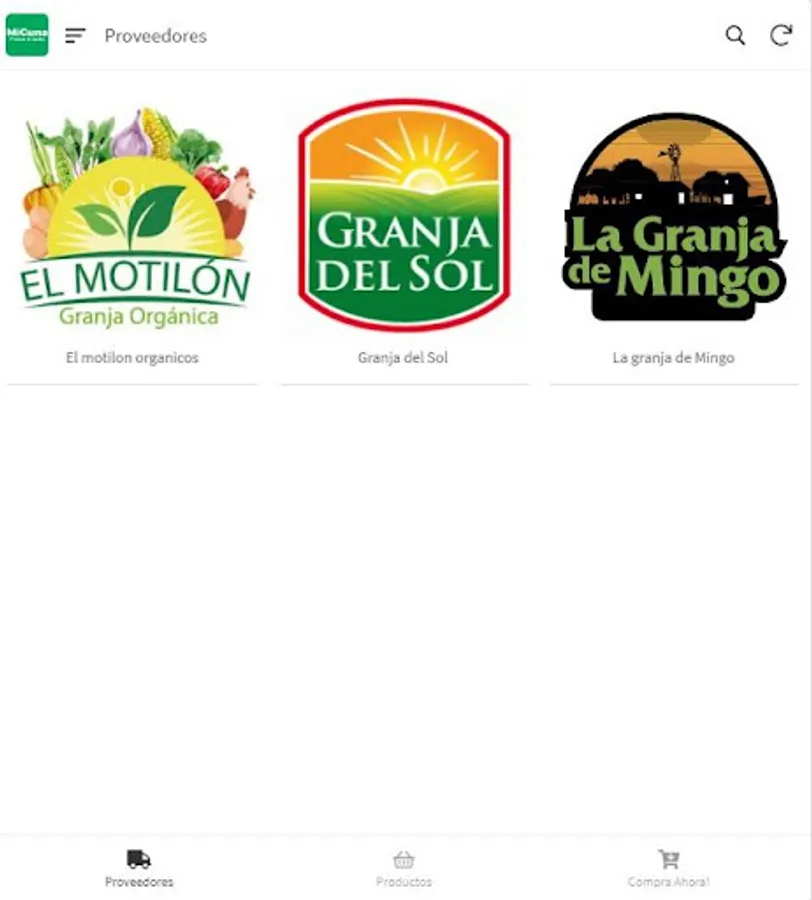Refresh the providers list
Image resolution: width=812 pixels, height=900 pixels.
click(781, 36)
